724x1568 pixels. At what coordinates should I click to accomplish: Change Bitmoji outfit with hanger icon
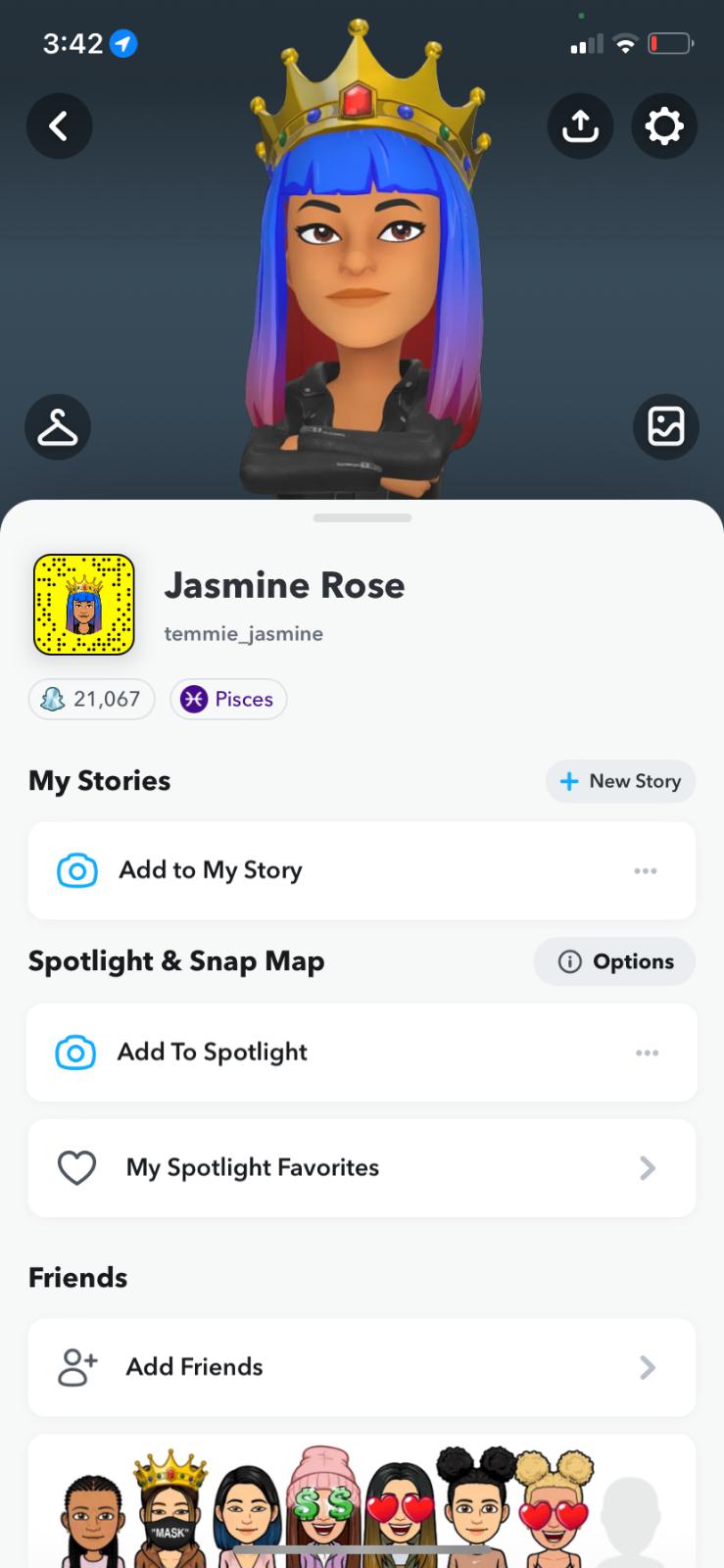(58, 426)
